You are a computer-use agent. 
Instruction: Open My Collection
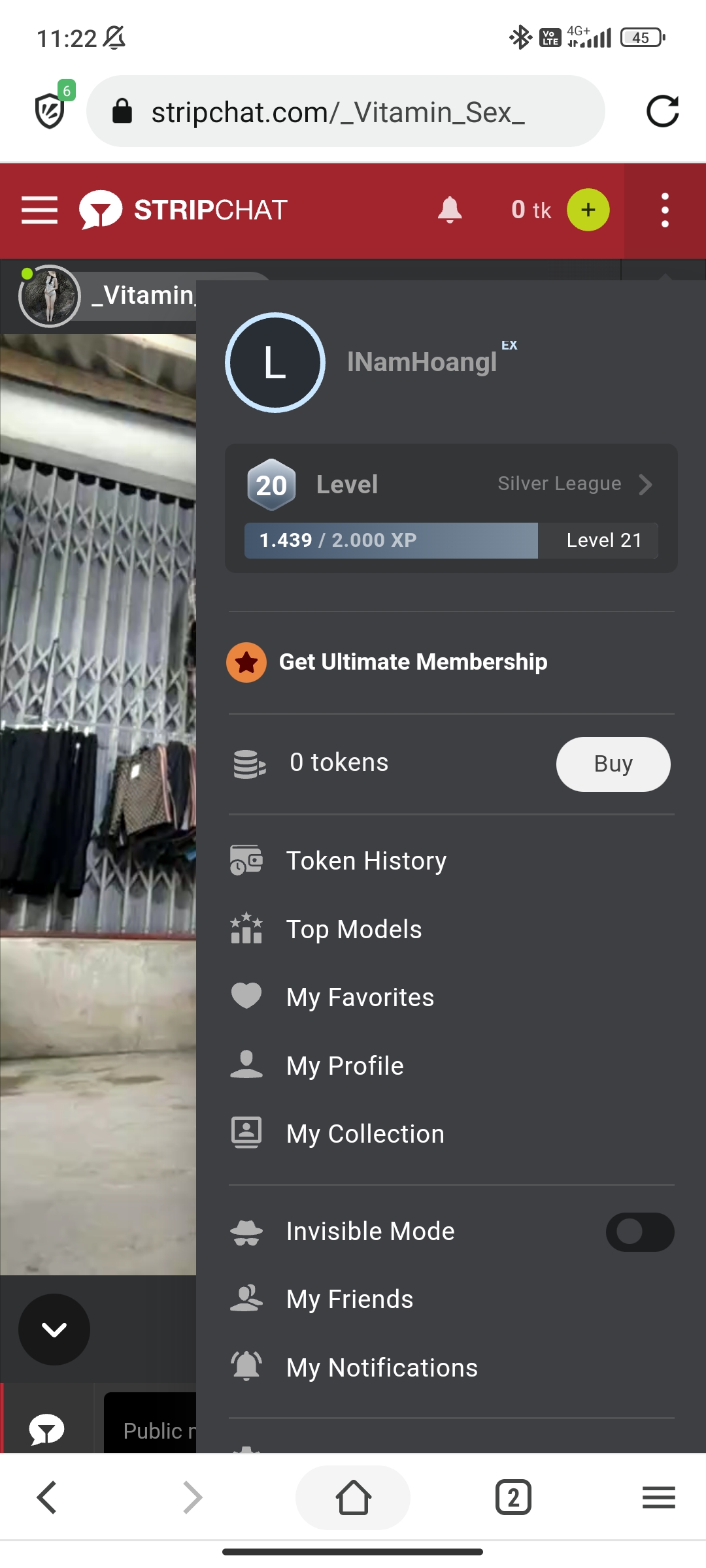point(365,1134)
